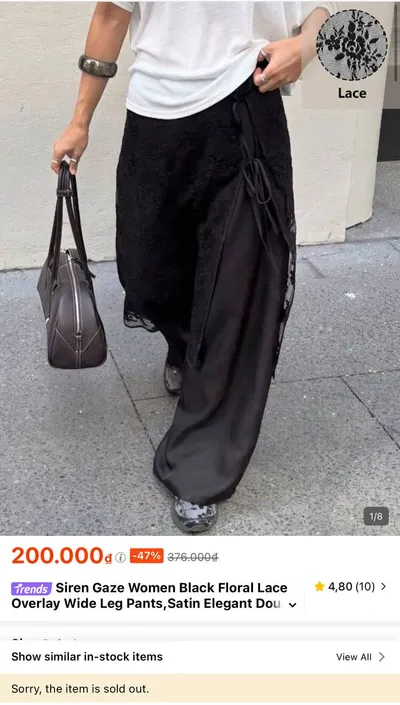View All similar in-stock items
400x705 pixels.
point(360,657)
